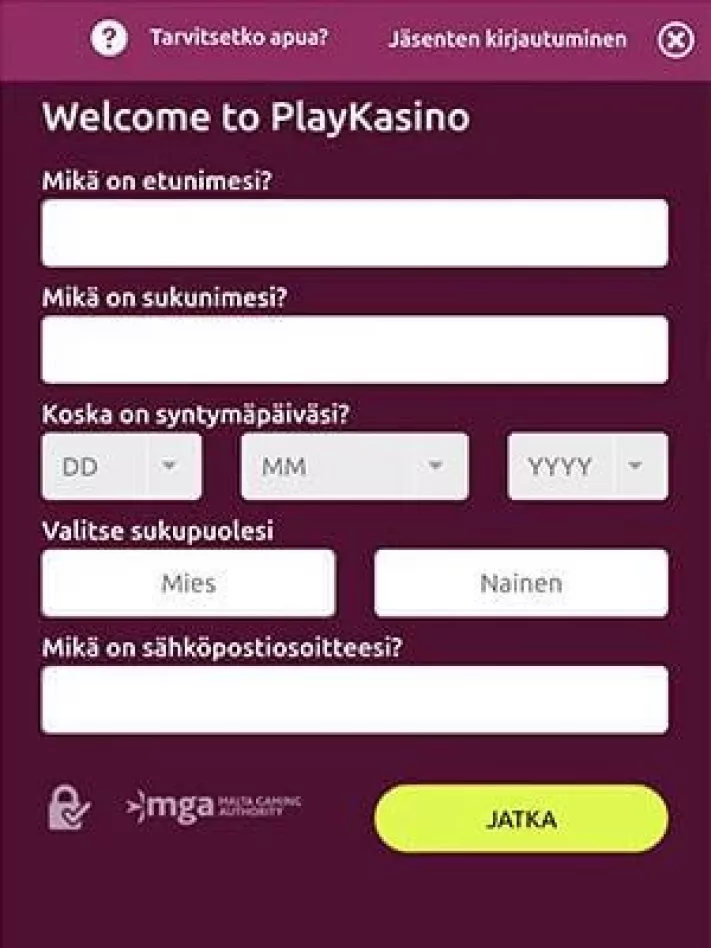Select Nainen as gender
711x948 pixels.
coord(520,582)
